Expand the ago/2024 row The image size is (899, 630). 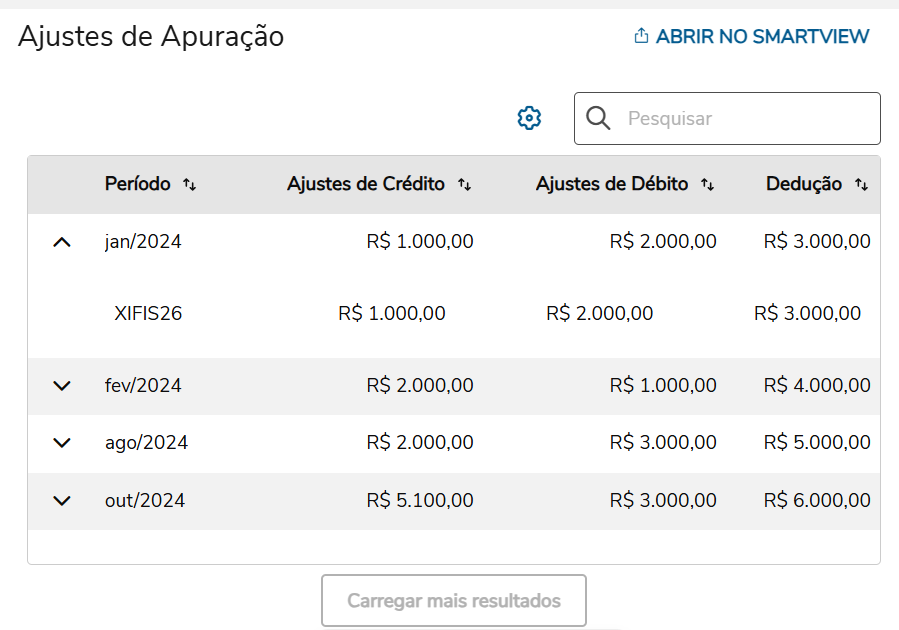pos(62,443)
